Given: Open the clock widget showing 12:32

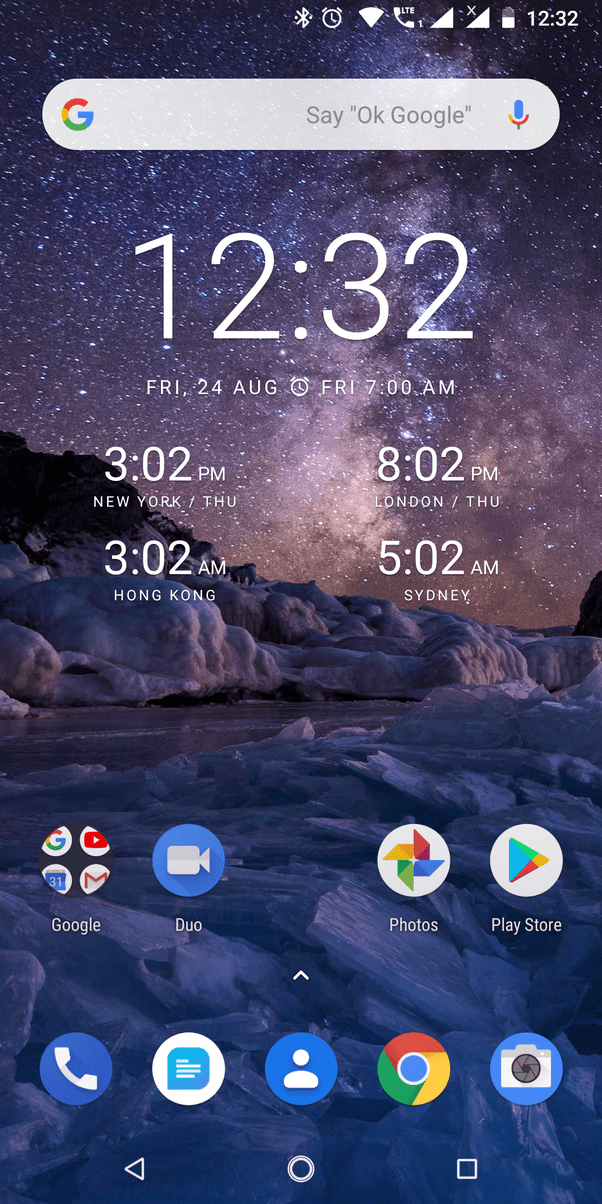Looking at the screenshot, I should (300, 288).
